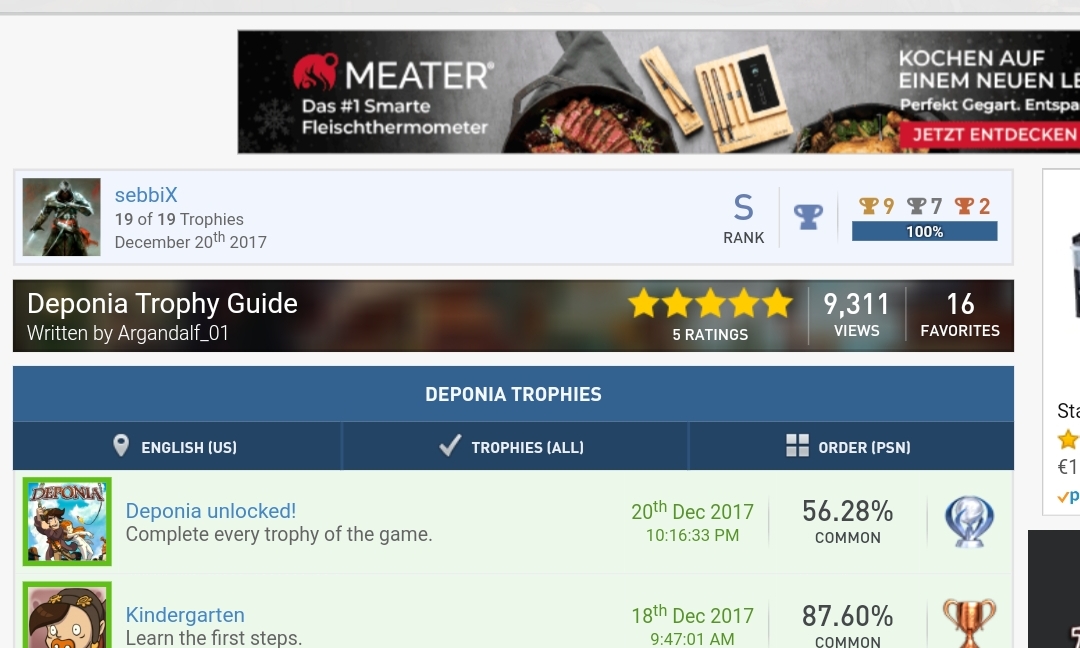The width and height of the screenshot is (1080, 648).
Task: Tap the Deponia unlocked! trophy image
Action: pyautogui.click(x=67, y=521)
